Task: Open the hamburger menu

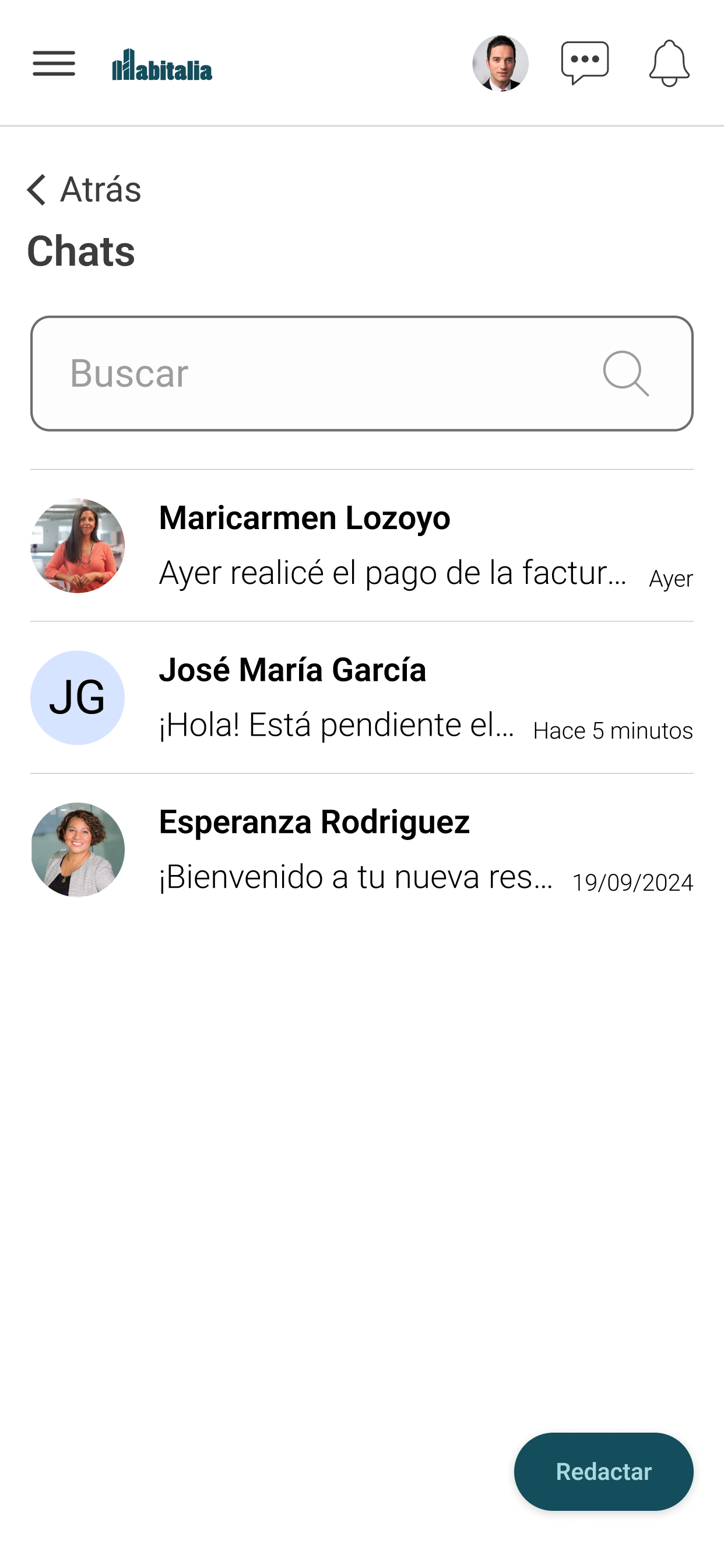Action: [54, 64]
